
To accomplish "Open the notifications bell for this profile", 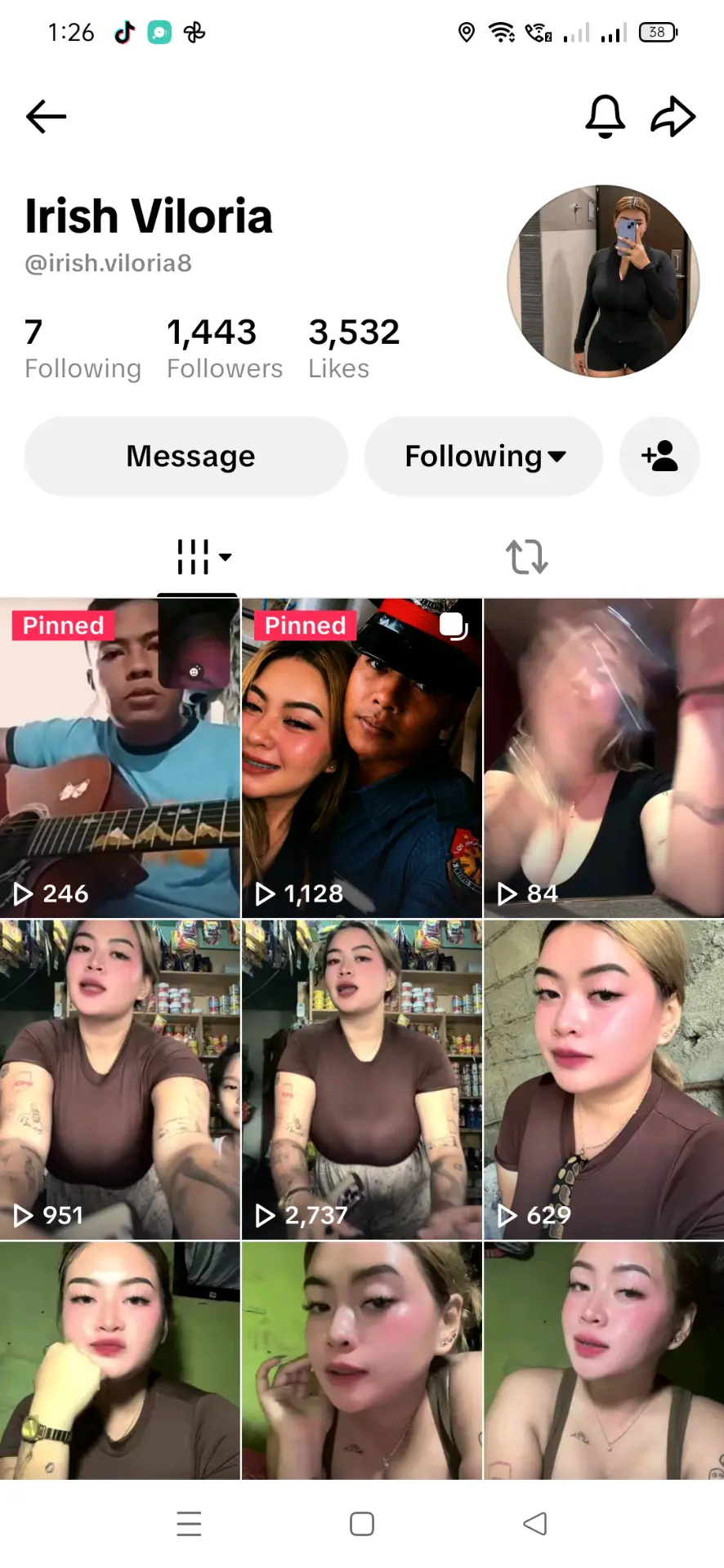I will pos(606,116).
